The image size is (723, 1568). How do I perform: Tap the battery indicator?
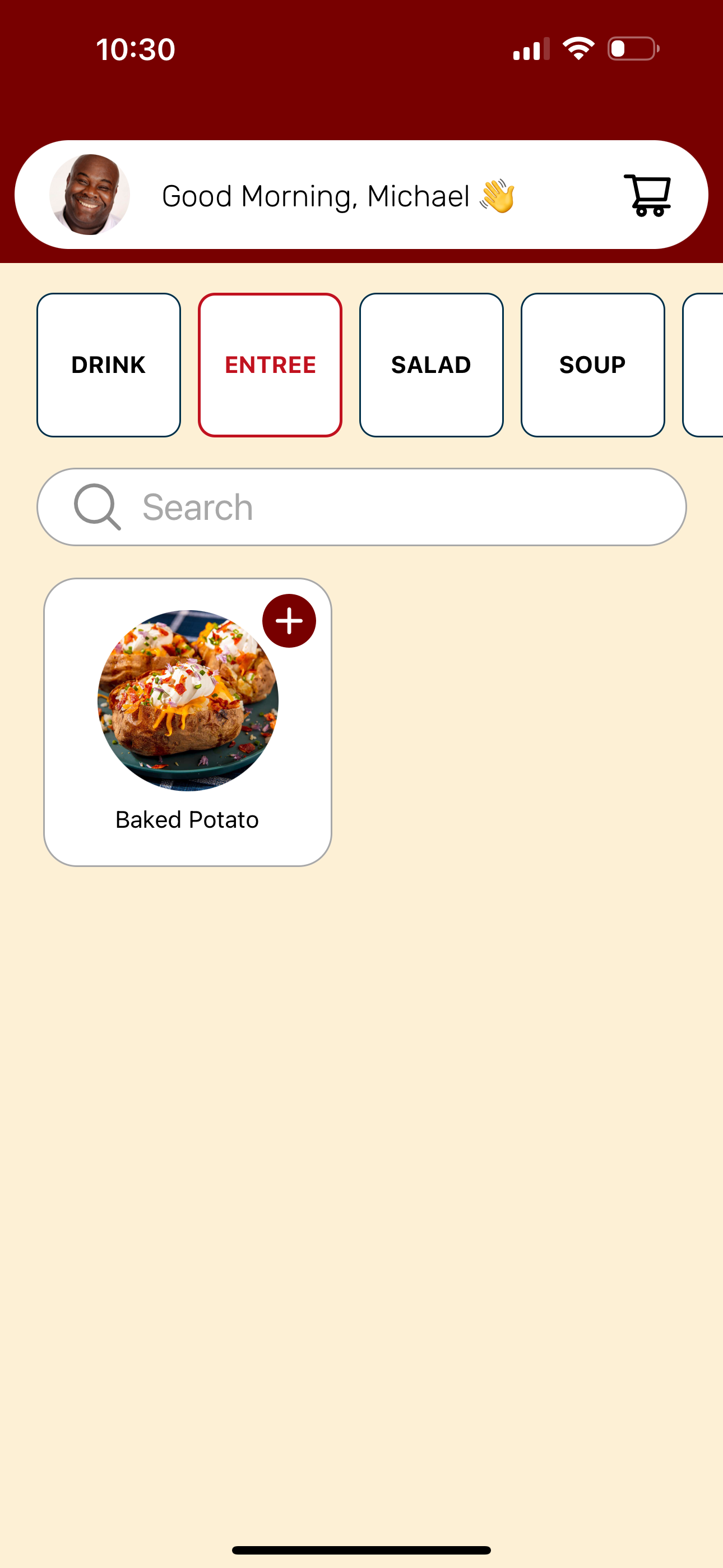pos(631,50)
